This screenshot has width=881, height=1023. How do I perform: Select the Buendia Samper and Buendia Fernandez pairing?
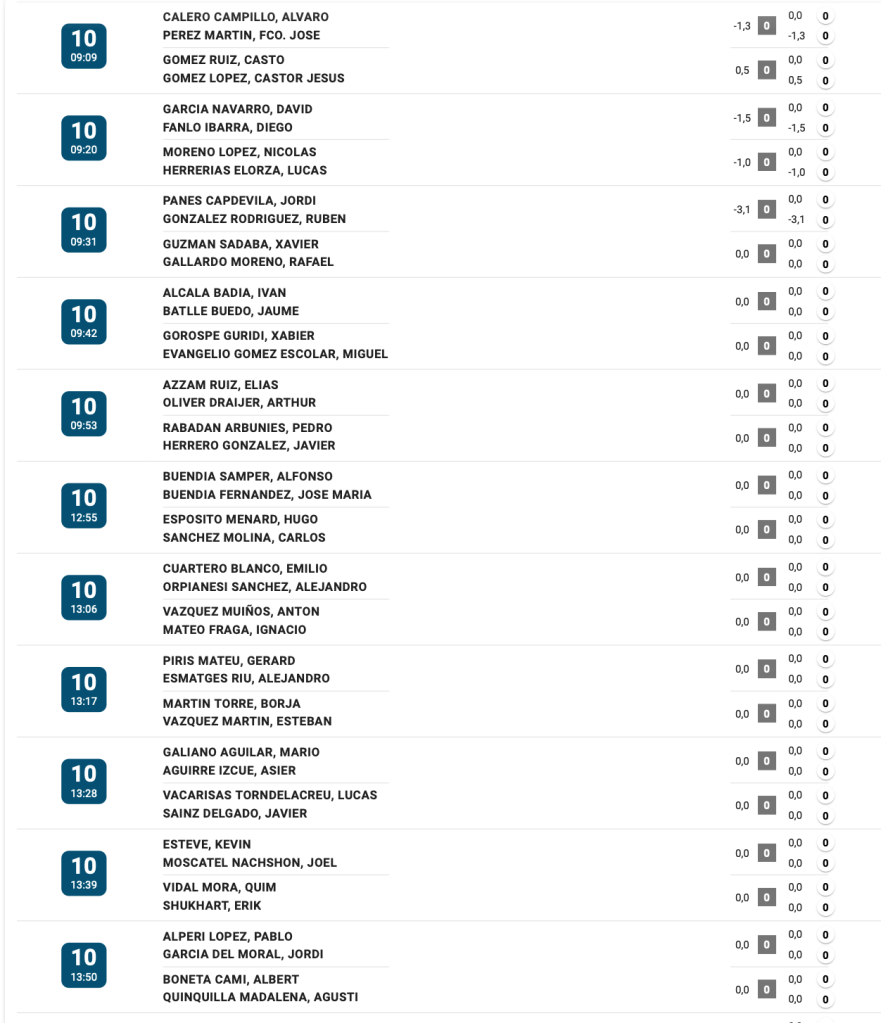coord(266,486)
